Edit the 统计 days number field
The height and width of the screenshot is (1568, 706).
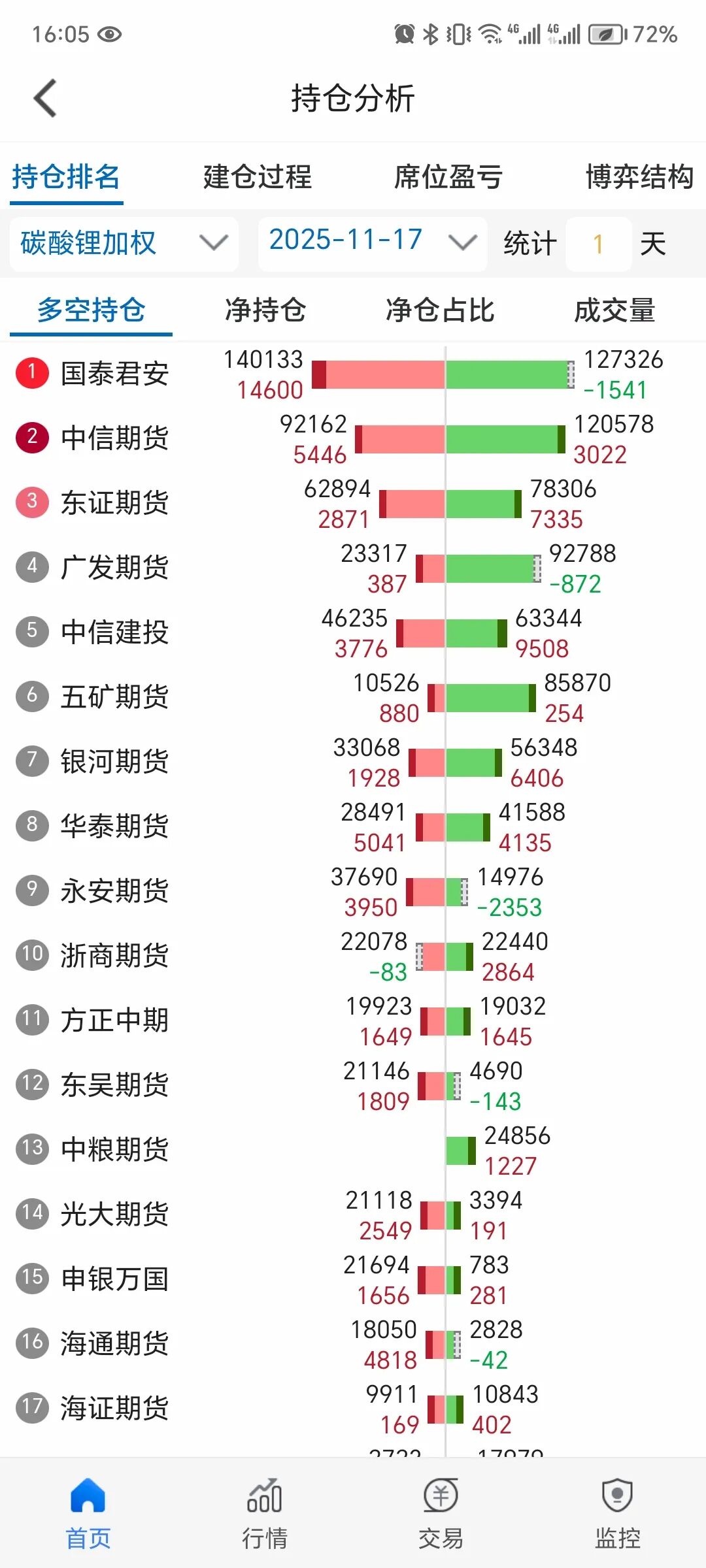tap(598, 244)
